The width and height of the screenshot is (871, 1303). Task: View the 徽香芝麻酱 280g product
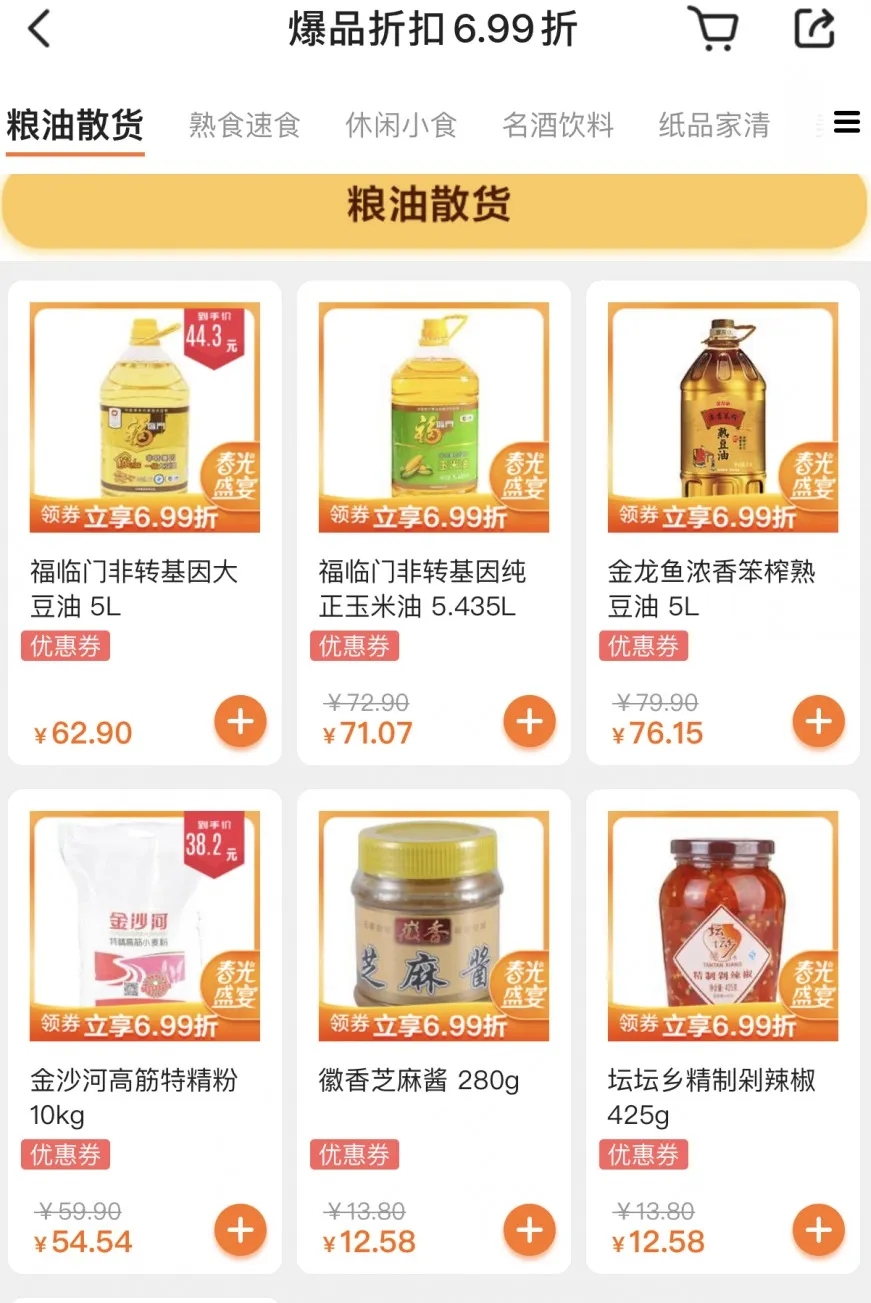(434, 926)
